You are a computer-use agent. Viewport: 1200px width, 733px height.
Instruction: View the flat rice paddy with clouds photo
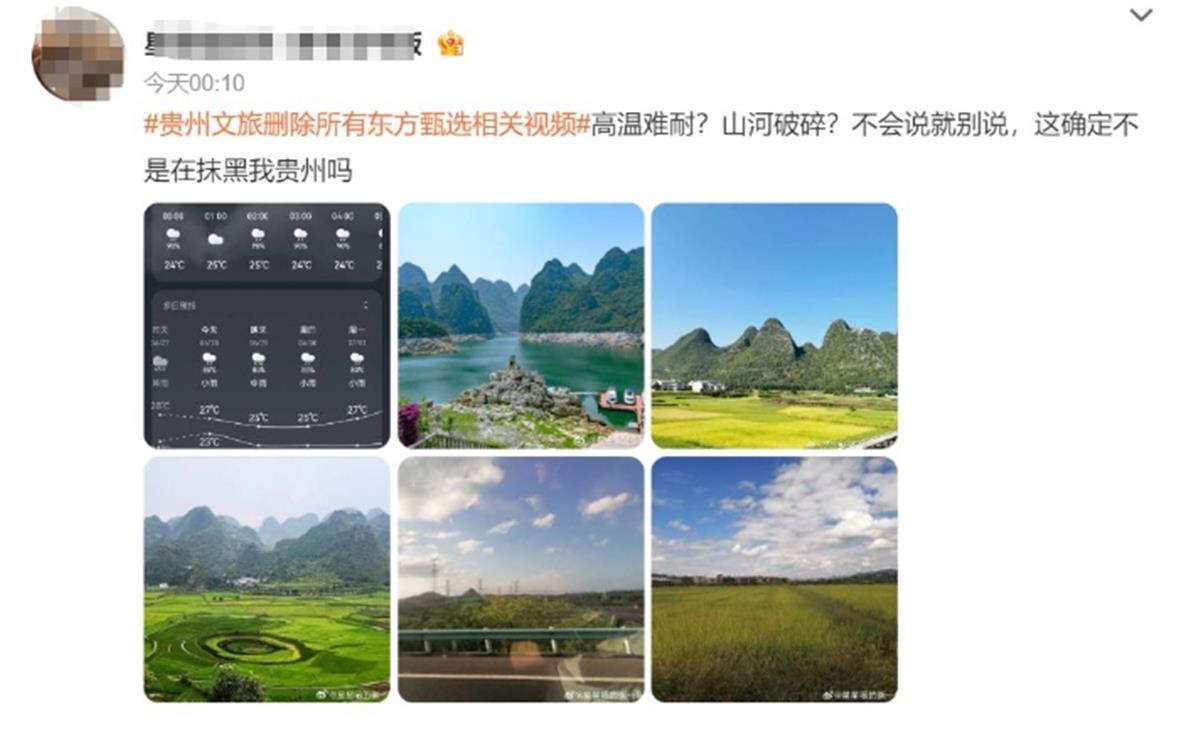(x=774, y=579)
